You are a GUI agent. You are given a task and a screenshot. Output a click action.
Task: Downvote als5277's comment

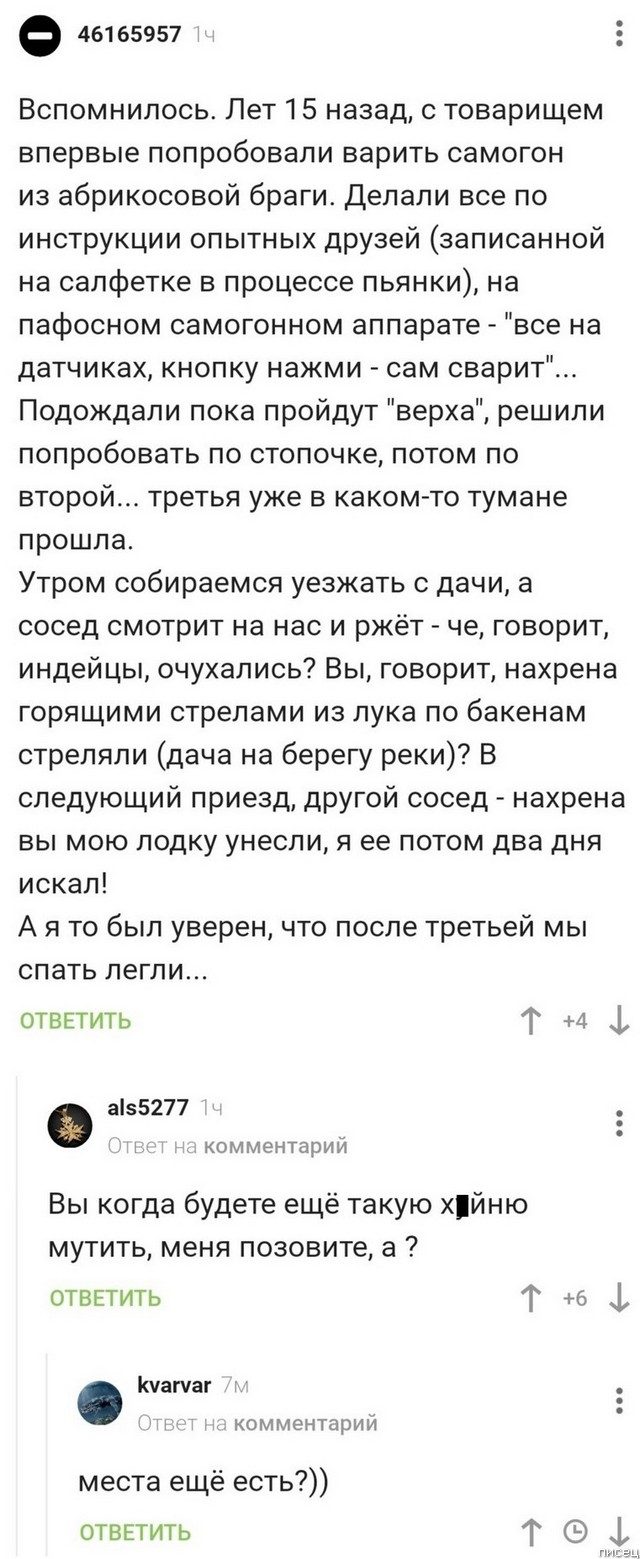click(x=619, y=1298)
